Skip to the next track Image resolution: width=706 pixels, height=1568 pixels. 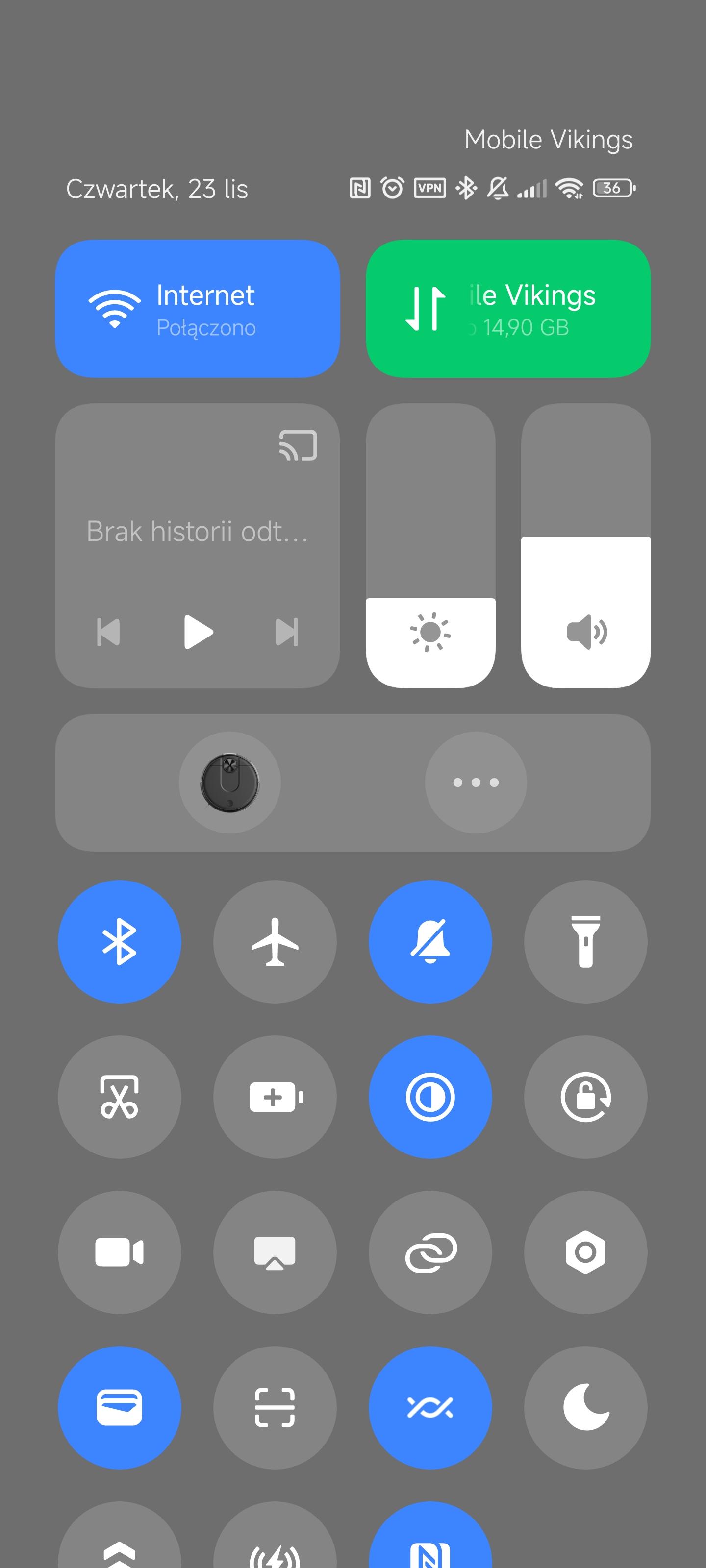point(286,632)
